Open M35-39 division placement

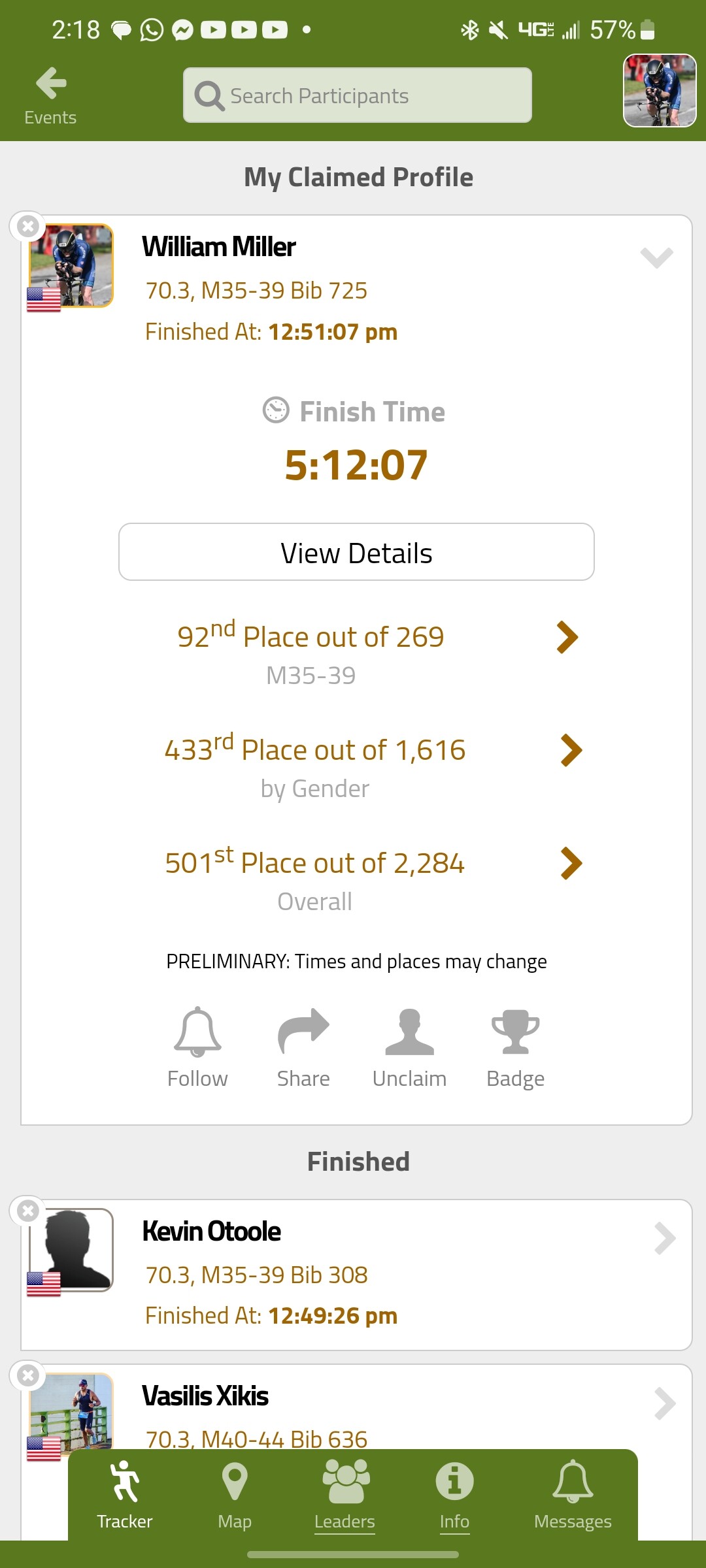coord(567,638)
